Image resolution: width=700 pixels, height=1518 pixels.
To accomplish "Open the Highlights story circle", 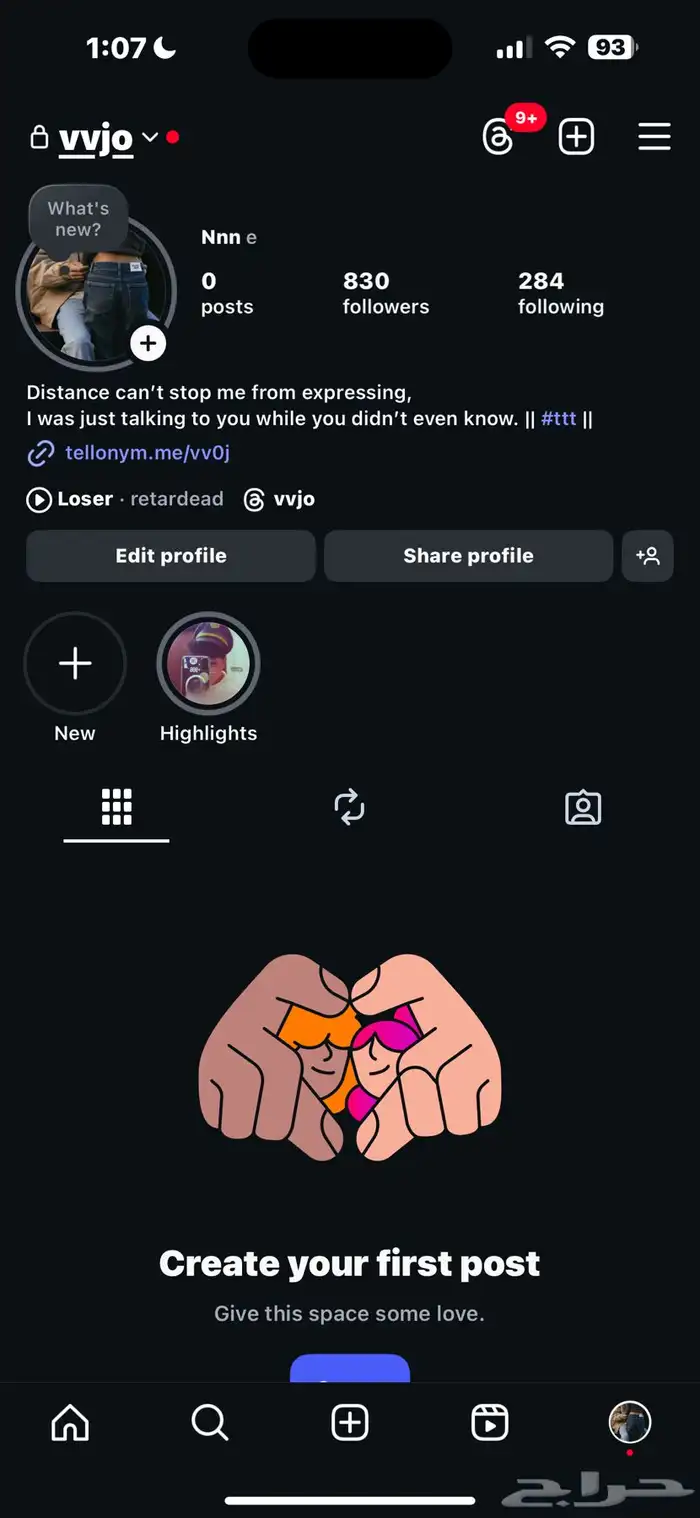I will [x=208, y=664].
